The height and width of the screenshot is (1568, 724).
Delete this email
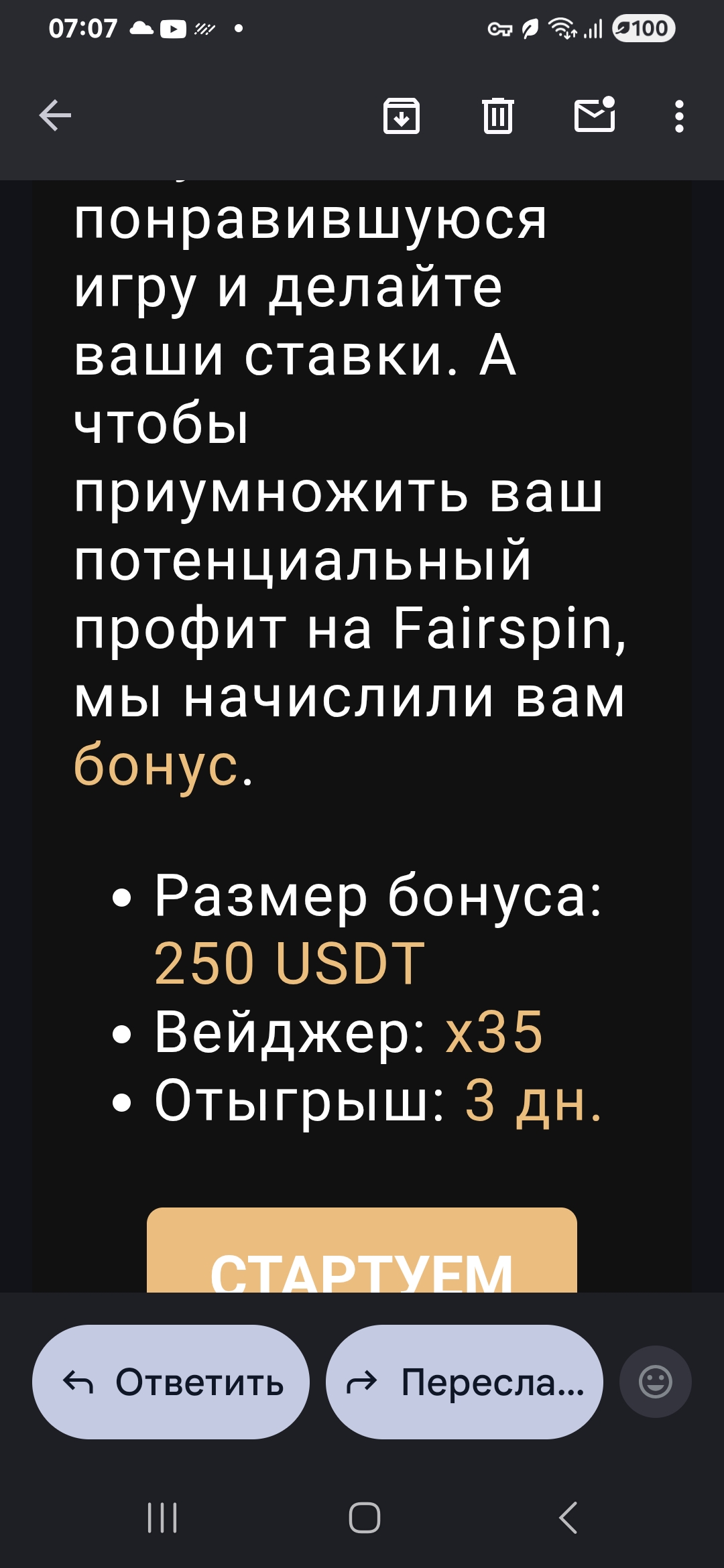point(497,116)
